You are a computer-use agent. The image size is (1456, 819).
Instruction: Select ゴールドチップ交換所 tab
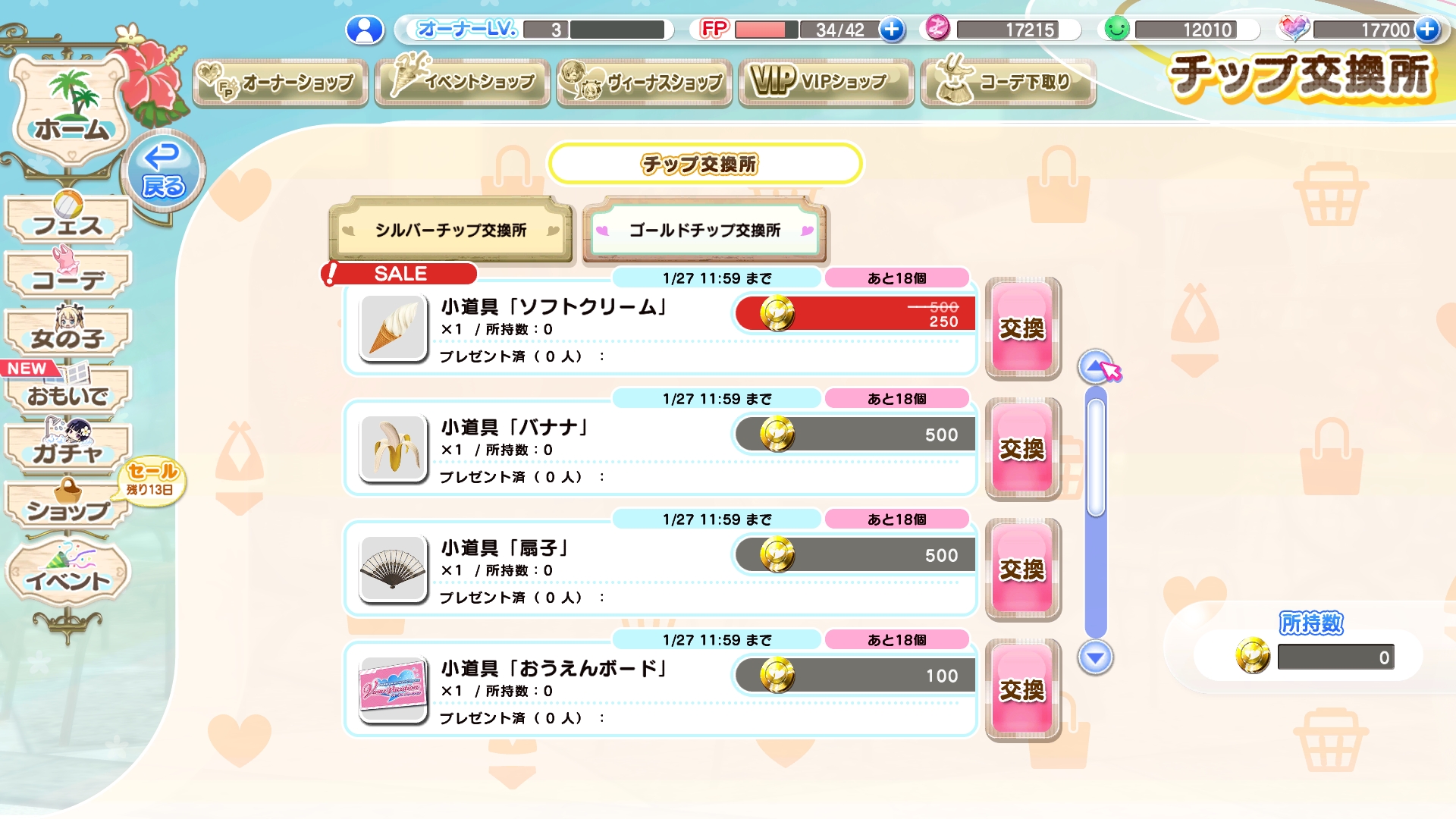[704, 230]
